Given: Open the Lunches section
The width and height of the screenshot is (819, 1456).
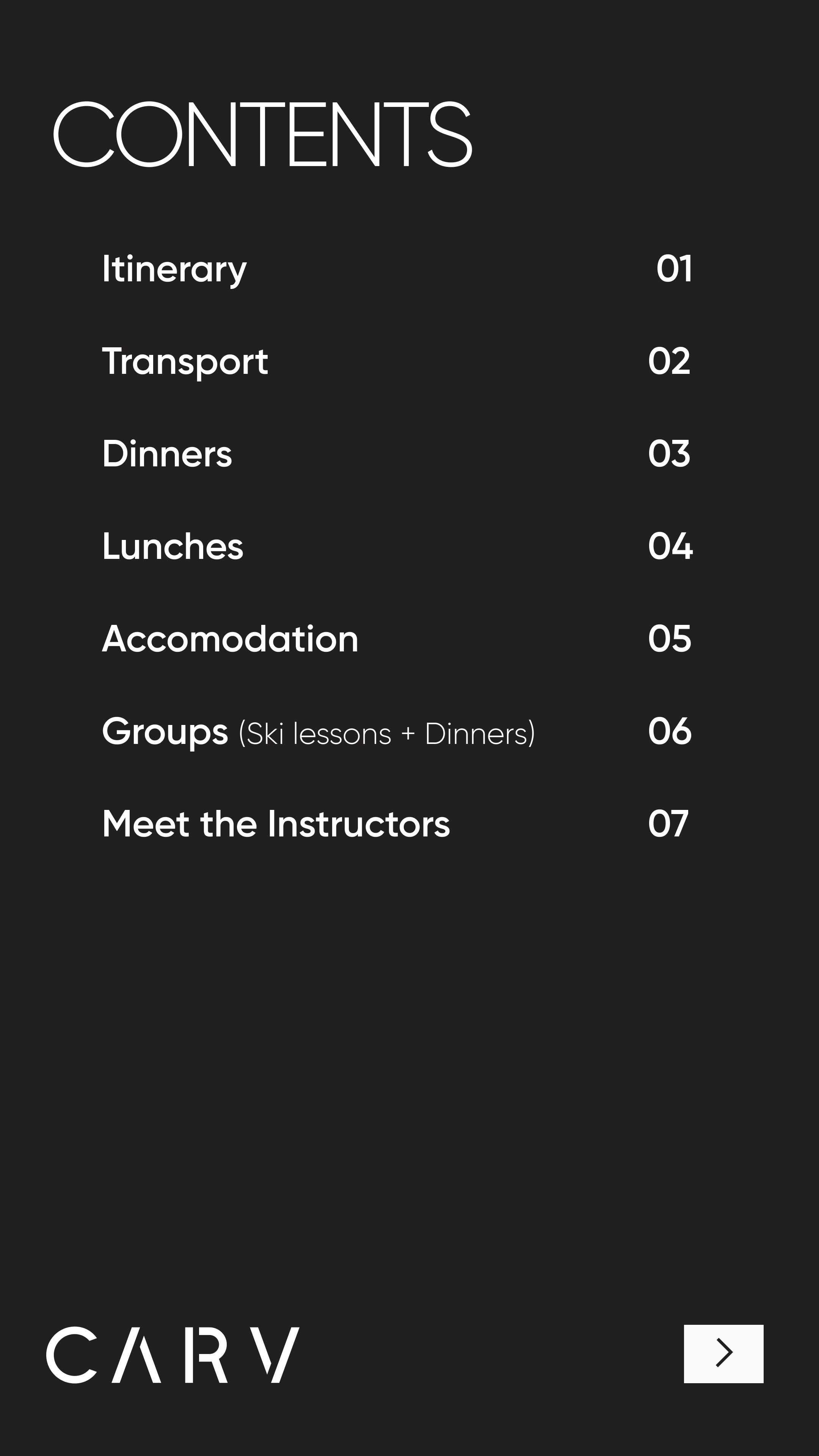Looking at the screenshot, I should (x=173, y=546).
